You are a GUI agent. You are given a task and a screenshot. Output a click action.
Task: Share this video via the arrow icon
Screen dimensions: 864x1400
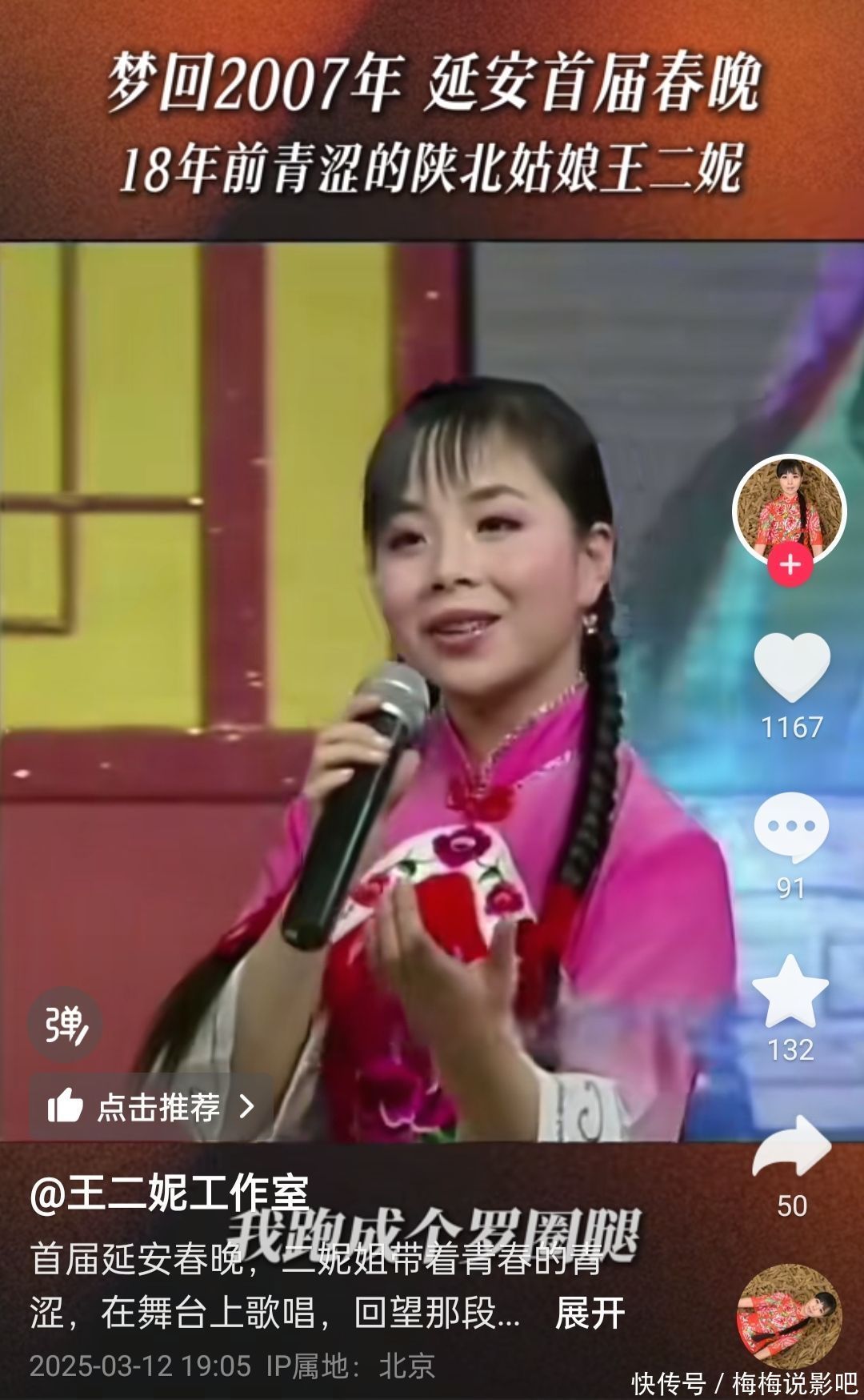click(791, 1147)
